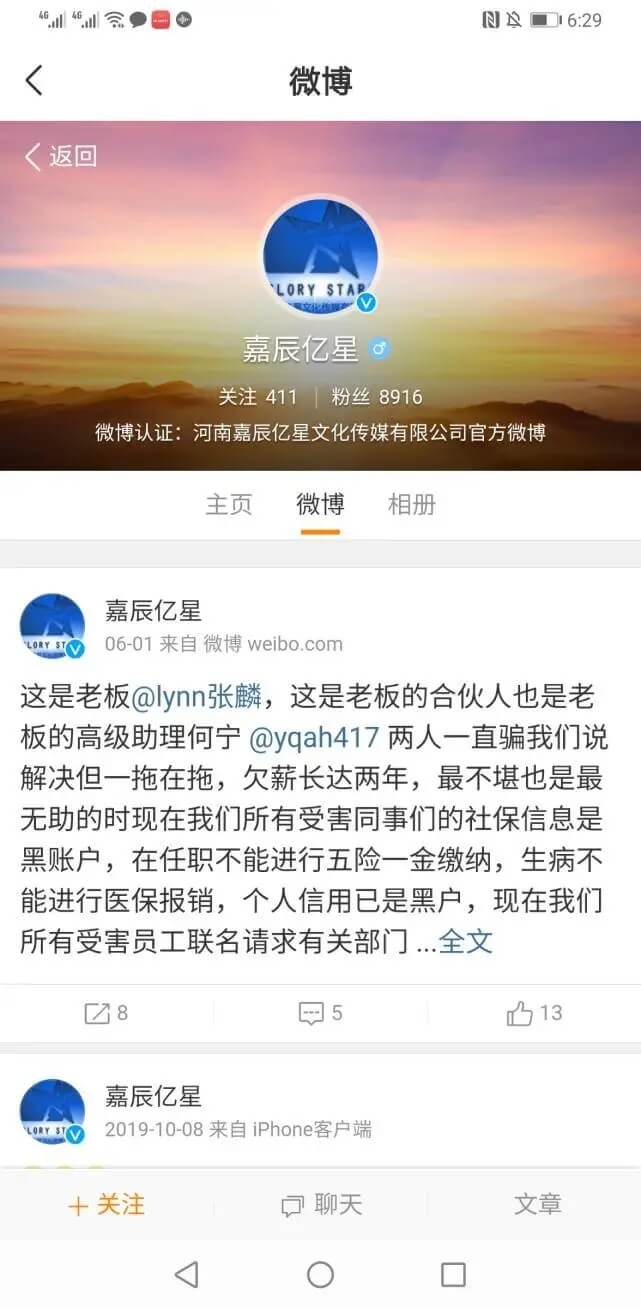Repost the 06-01 post
Image resolution: width=641 pixels, height=1308 pixels.
click(x=106, y=1013)
